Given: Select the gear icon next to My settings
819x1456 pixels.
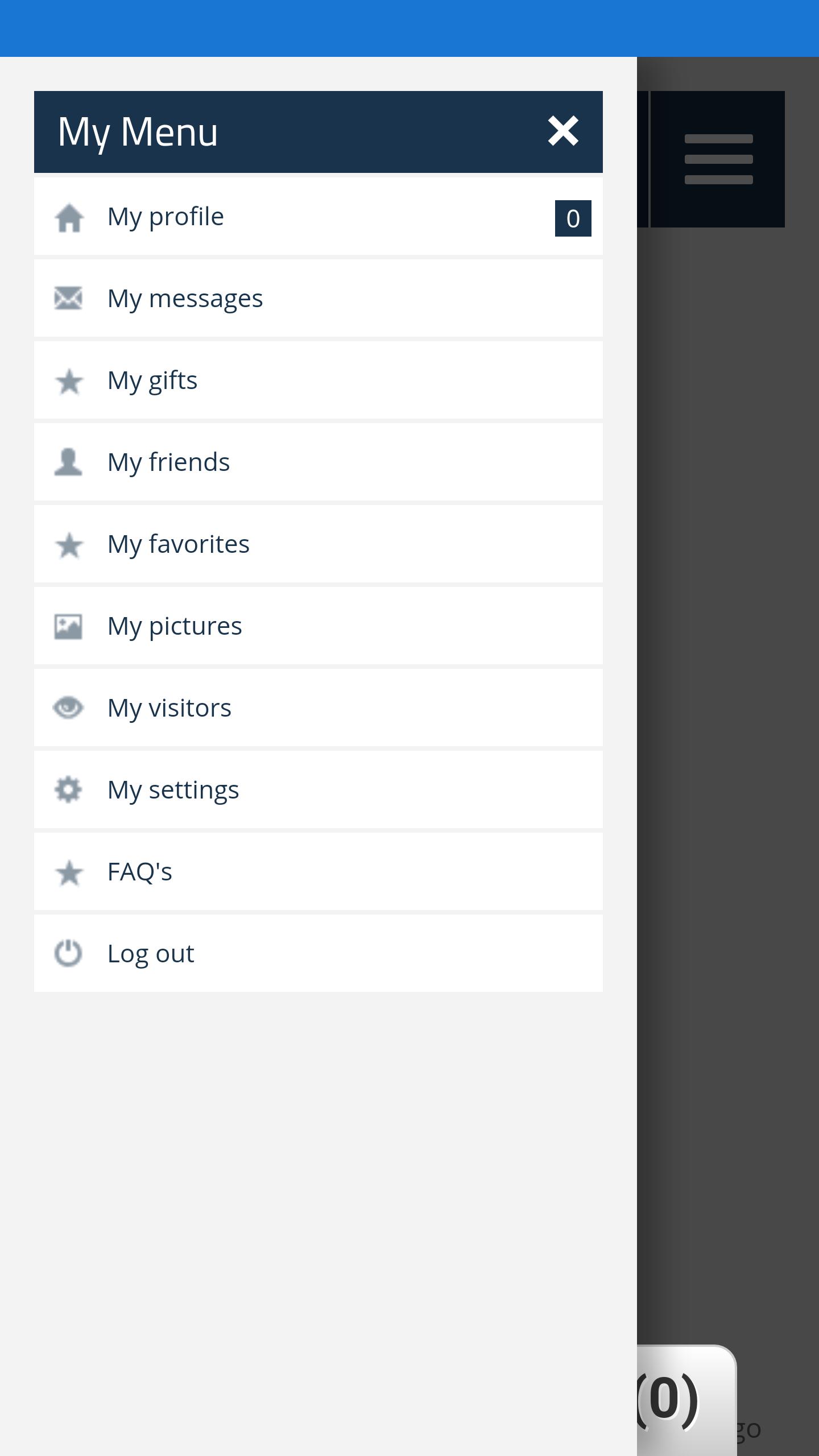Looking at the screenshot, I should 68,789.
